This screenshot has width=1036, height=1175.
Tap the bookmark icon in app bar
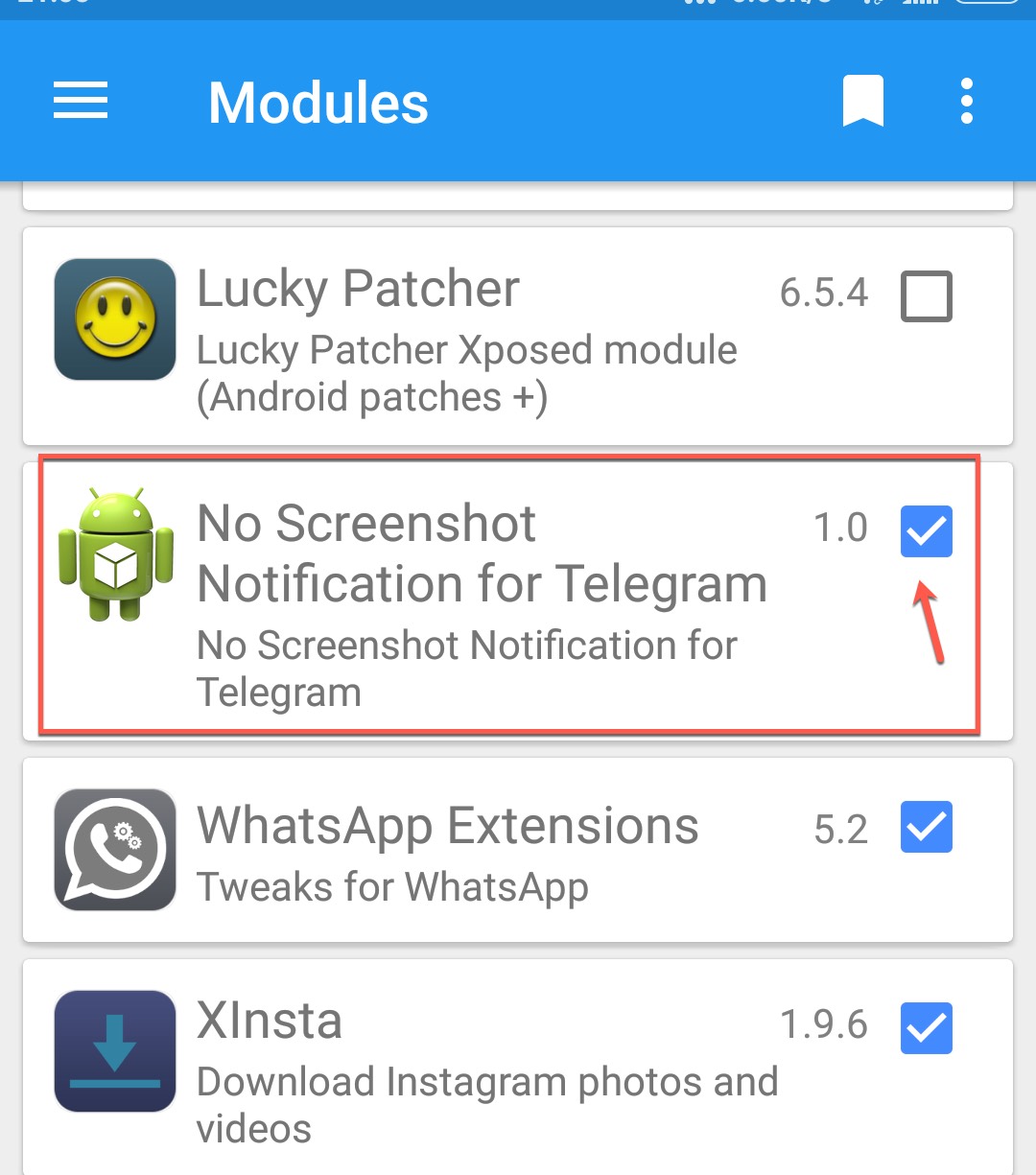click(862, 101)
